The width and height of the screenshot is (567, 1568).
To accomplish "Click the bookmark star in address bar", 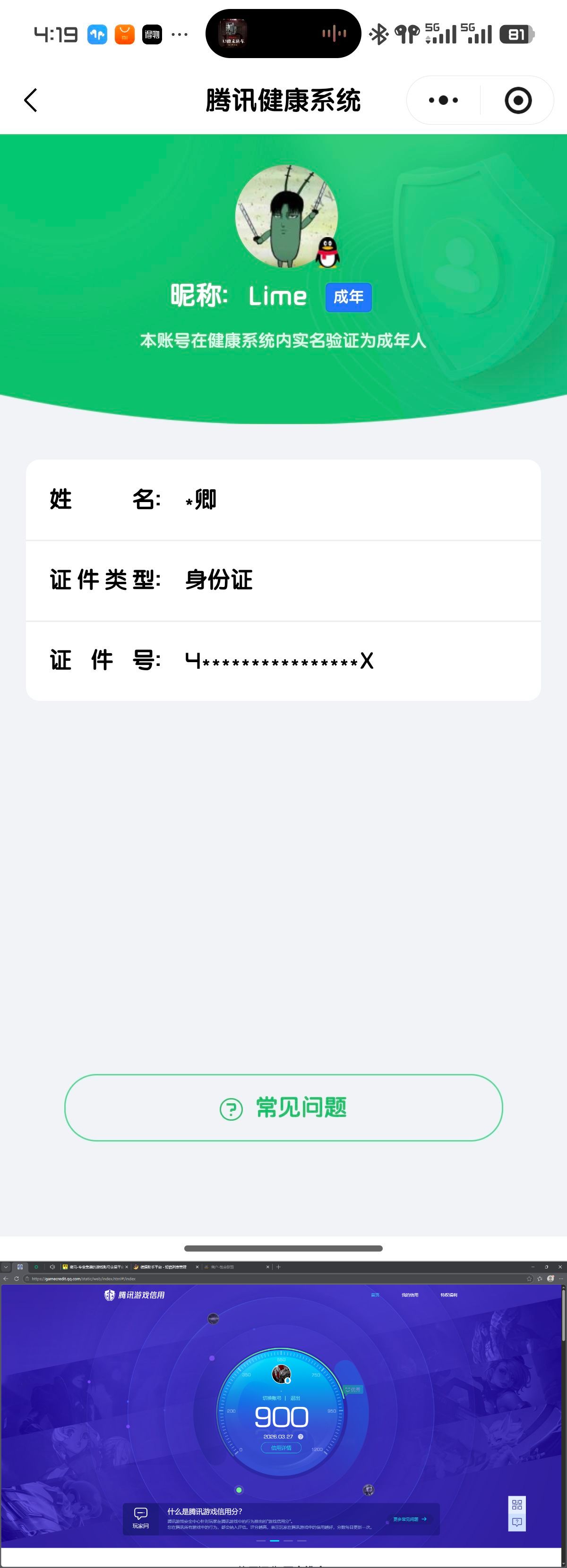I will tap(529, 1279).
